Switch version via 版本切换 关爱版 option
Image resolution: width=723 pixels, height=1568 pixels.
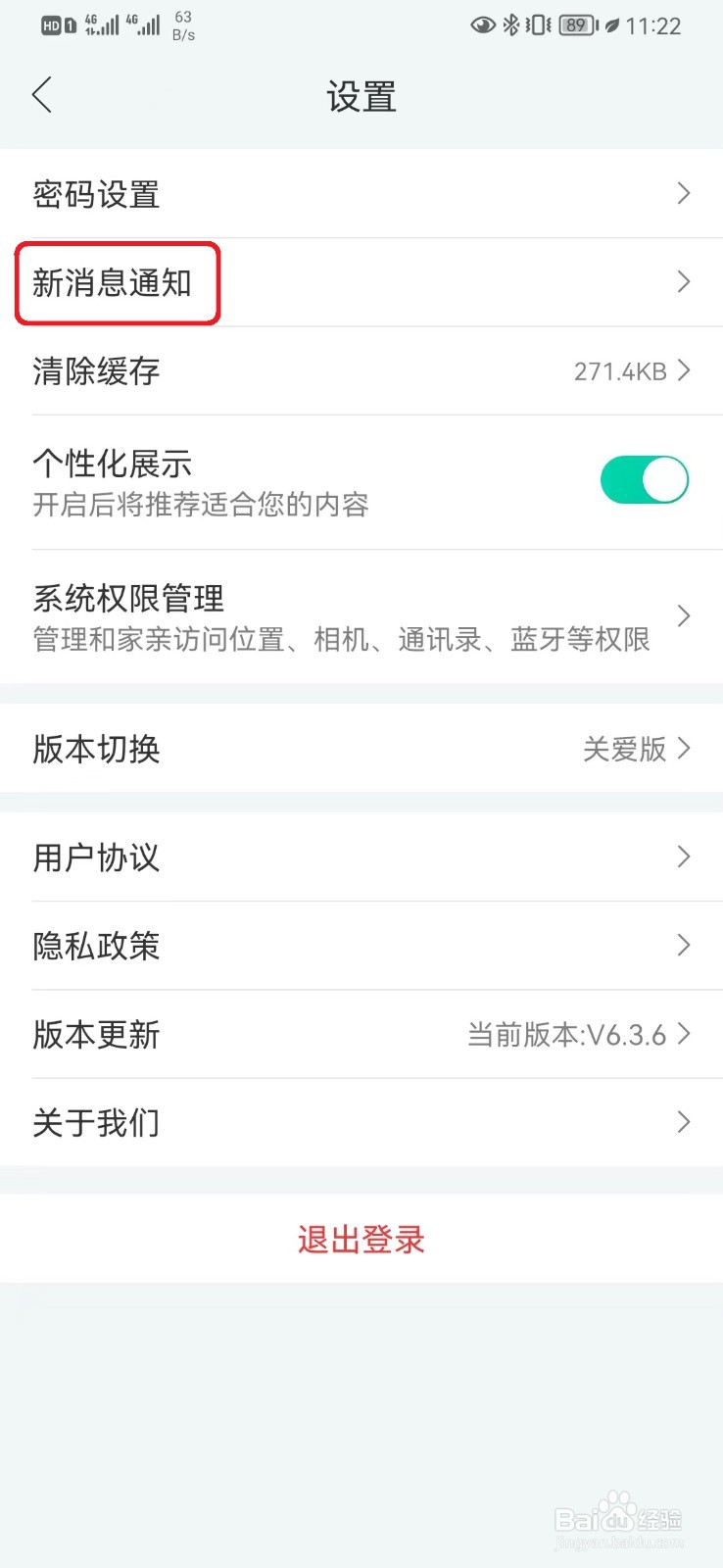[x=361, y=750]
